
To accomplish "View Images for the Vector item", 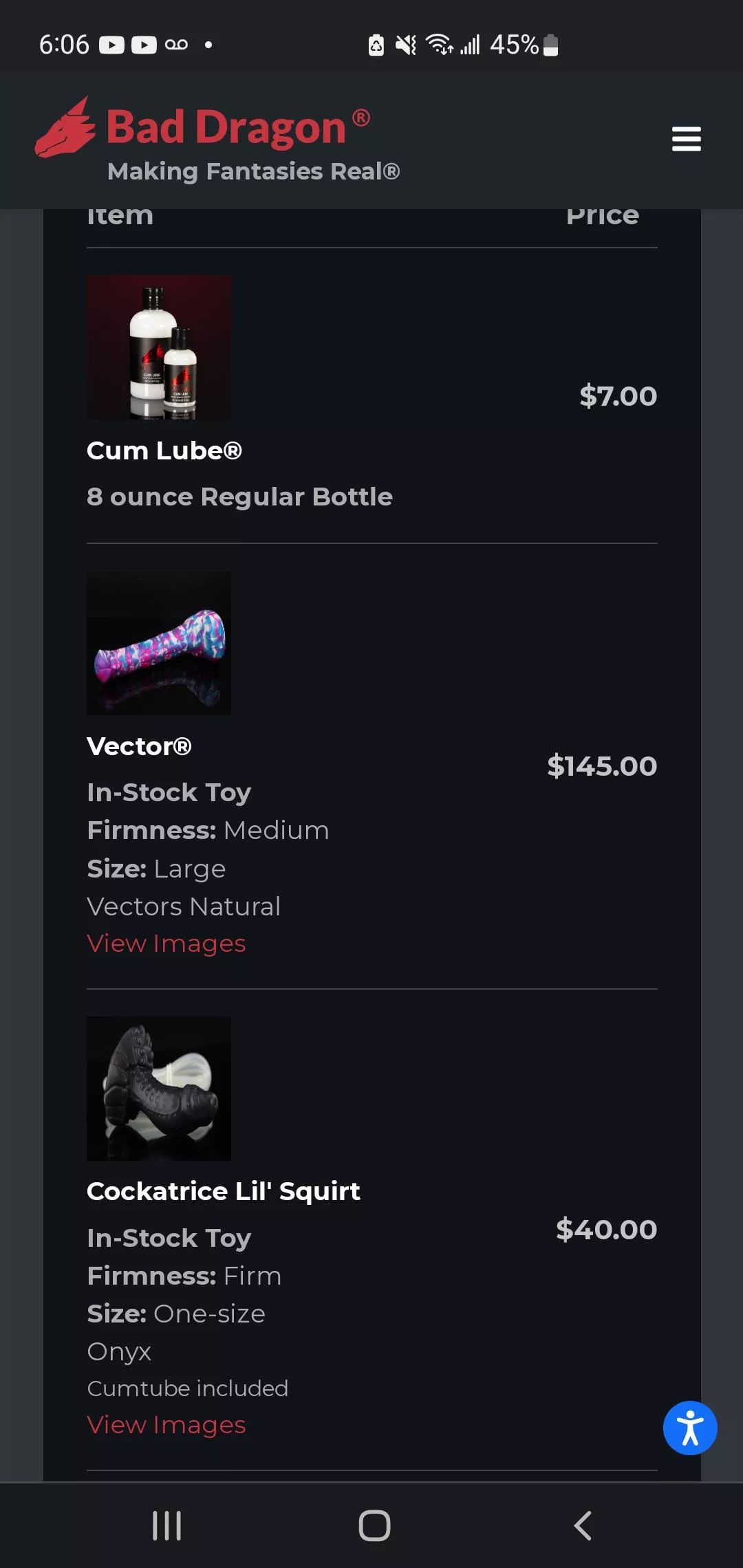I will pos(166,944).
